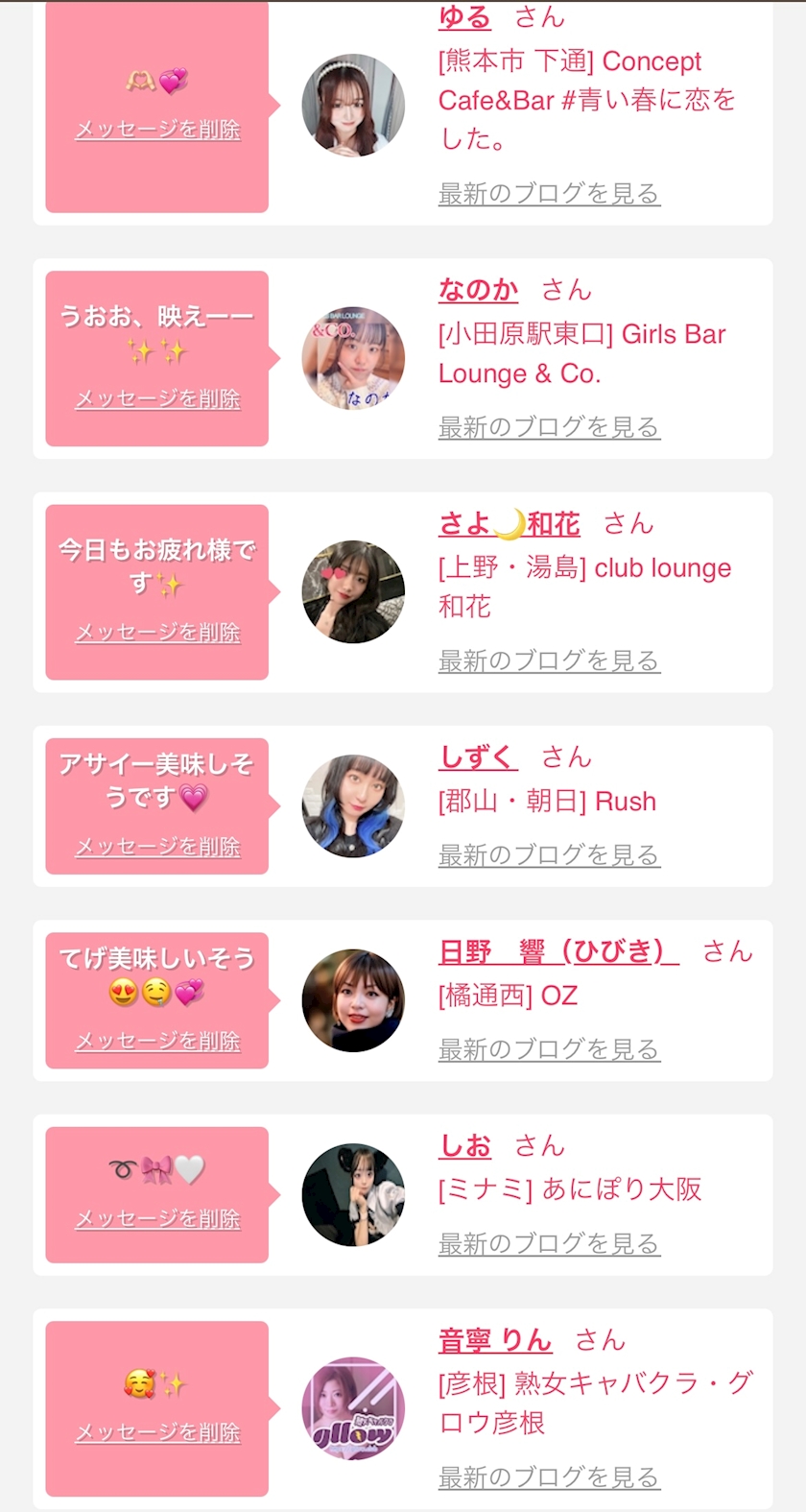
Task: Open ゆる's profile name link
Action: coord(464,16)
